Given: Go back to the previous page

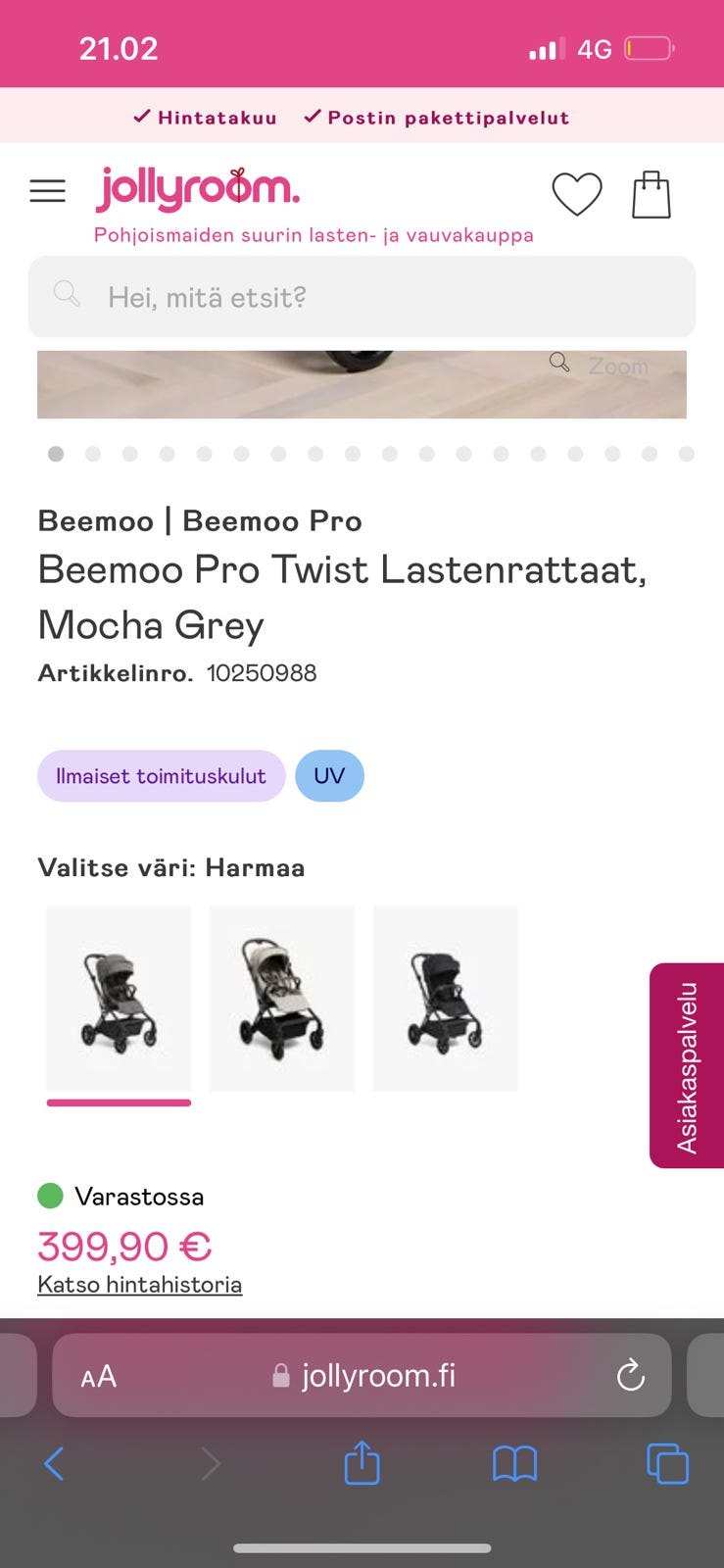Looking at the screenshot, I should tap(54, 1464).
